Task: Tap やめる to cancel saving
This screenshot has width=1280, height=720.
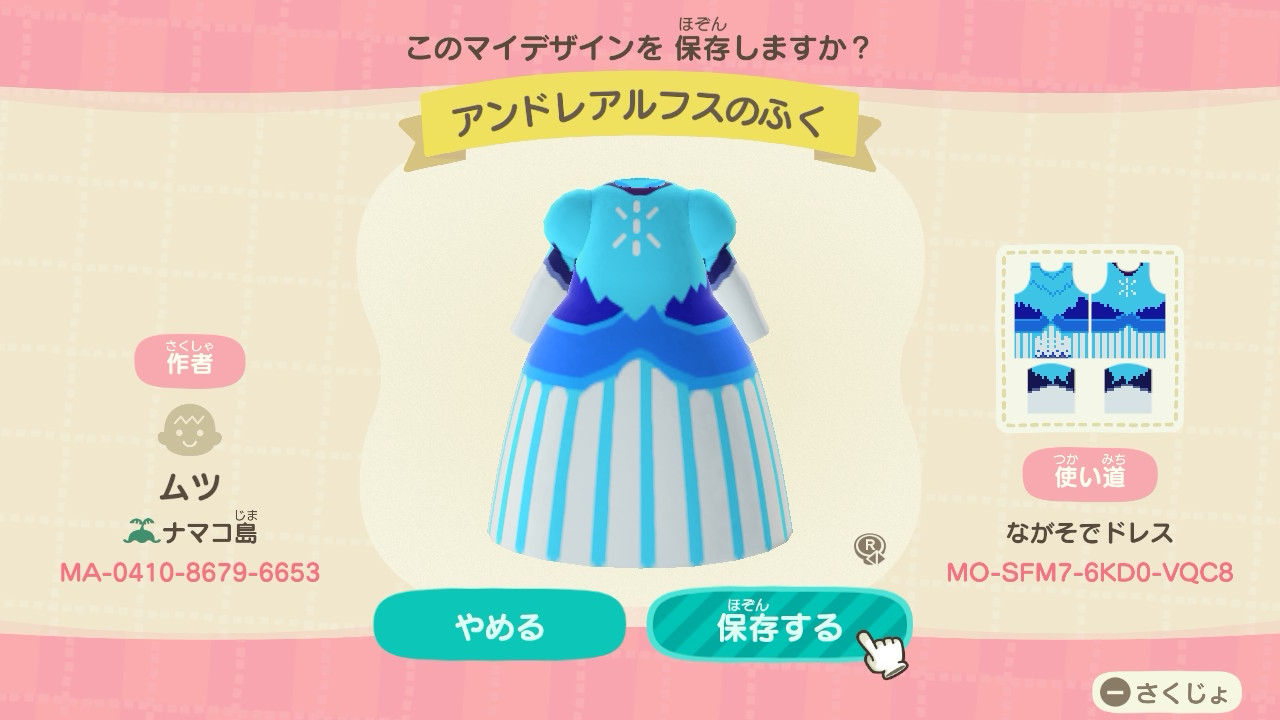Action: [499, 626]
